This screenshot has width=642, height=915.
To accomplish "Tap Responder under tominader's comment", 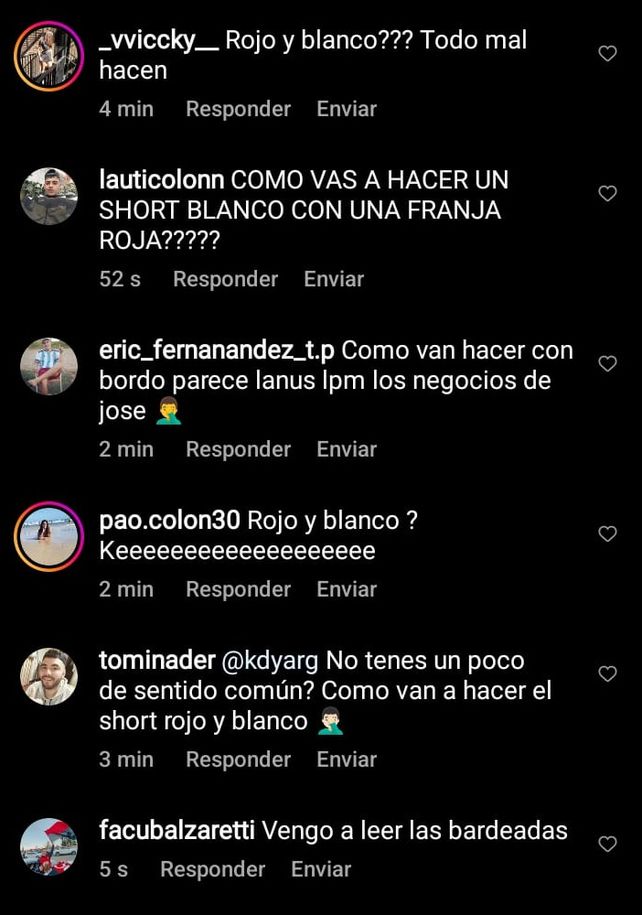I will click(238, 759).
